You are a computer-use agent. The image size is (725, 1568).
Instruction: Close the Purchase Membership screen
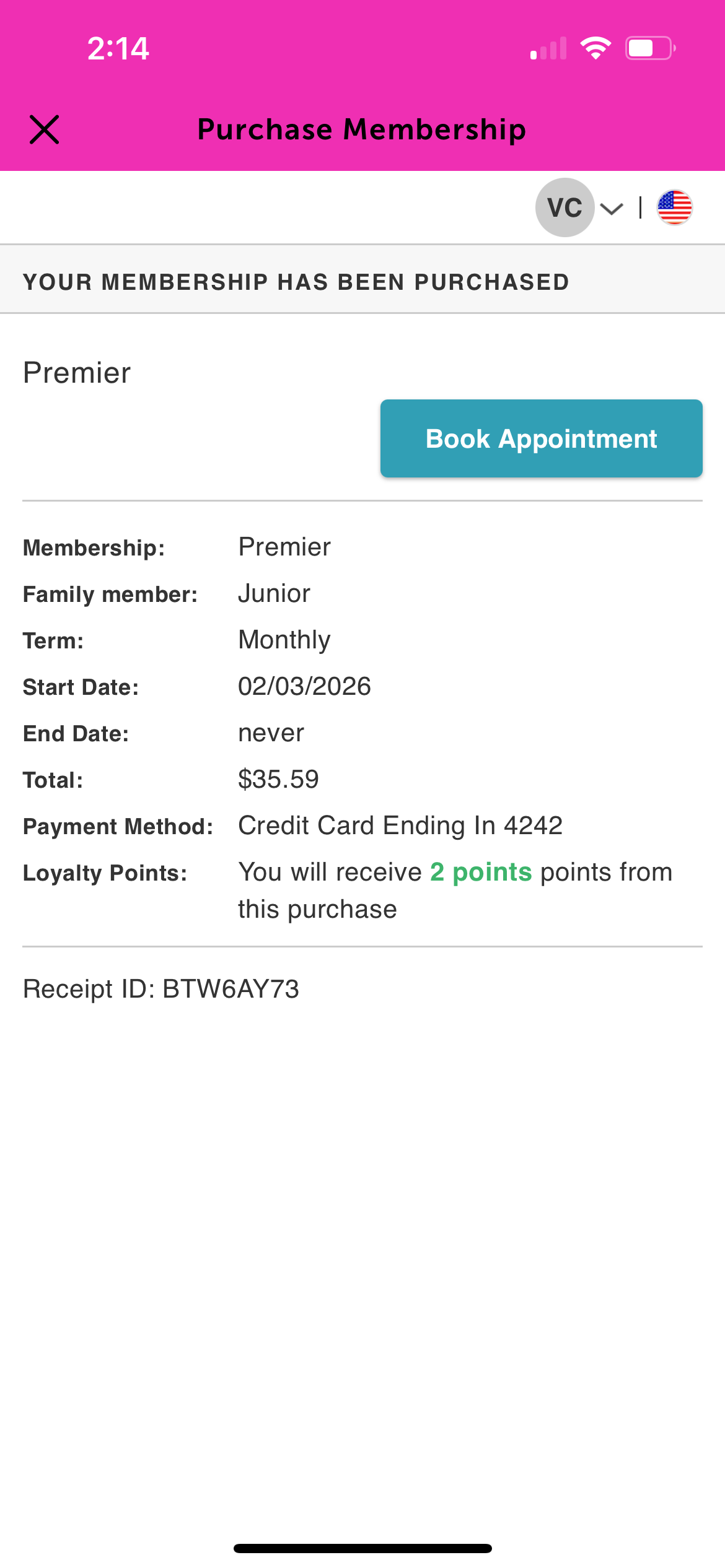click(x=45, y=129)
